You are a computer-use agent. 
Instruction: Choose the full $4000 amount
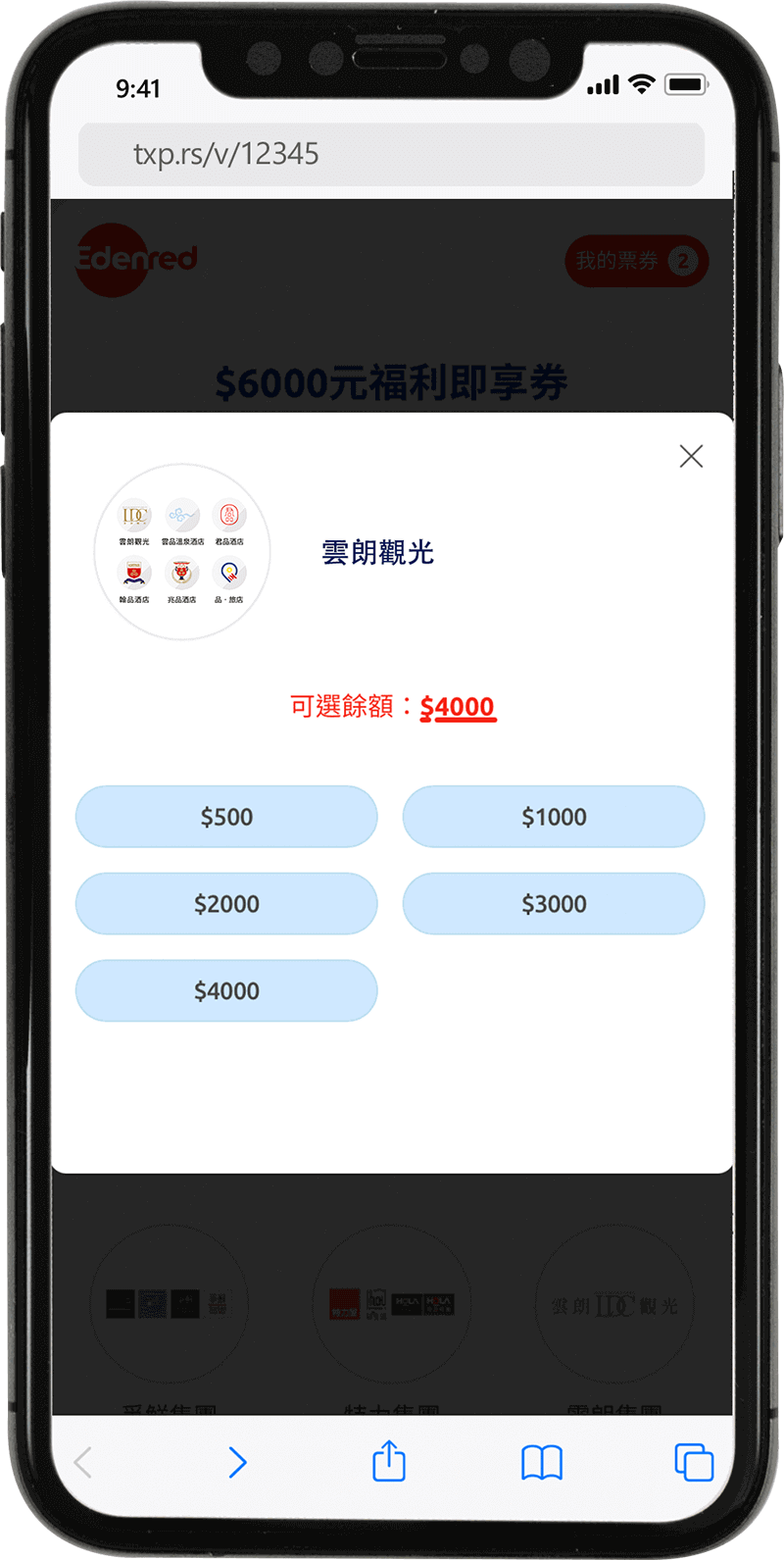226,991
